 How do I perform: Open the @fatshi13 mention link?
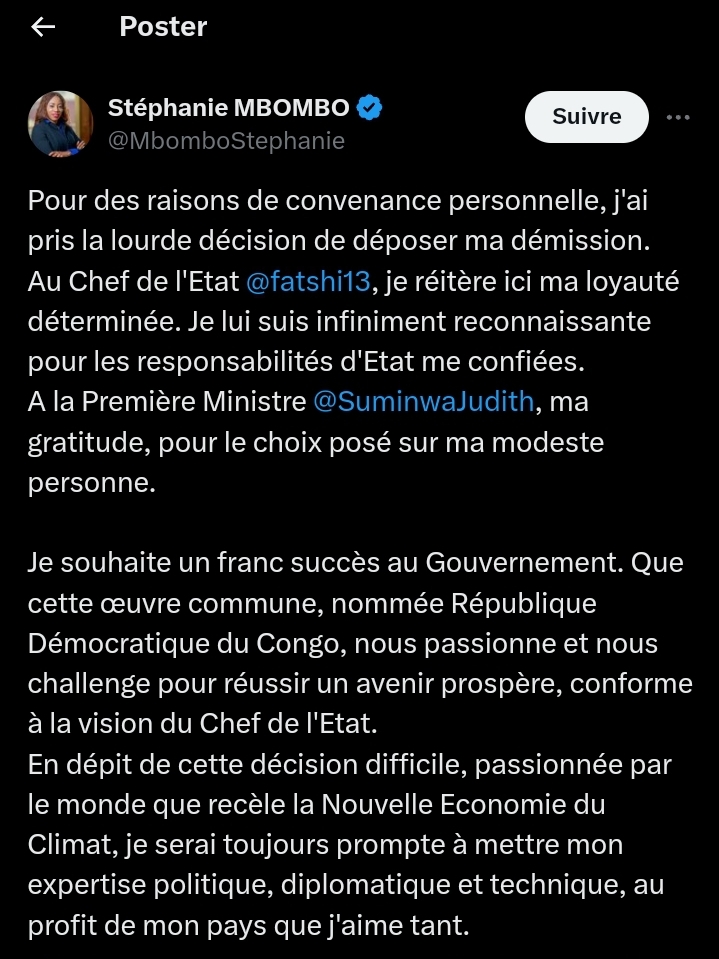[310, 283]
